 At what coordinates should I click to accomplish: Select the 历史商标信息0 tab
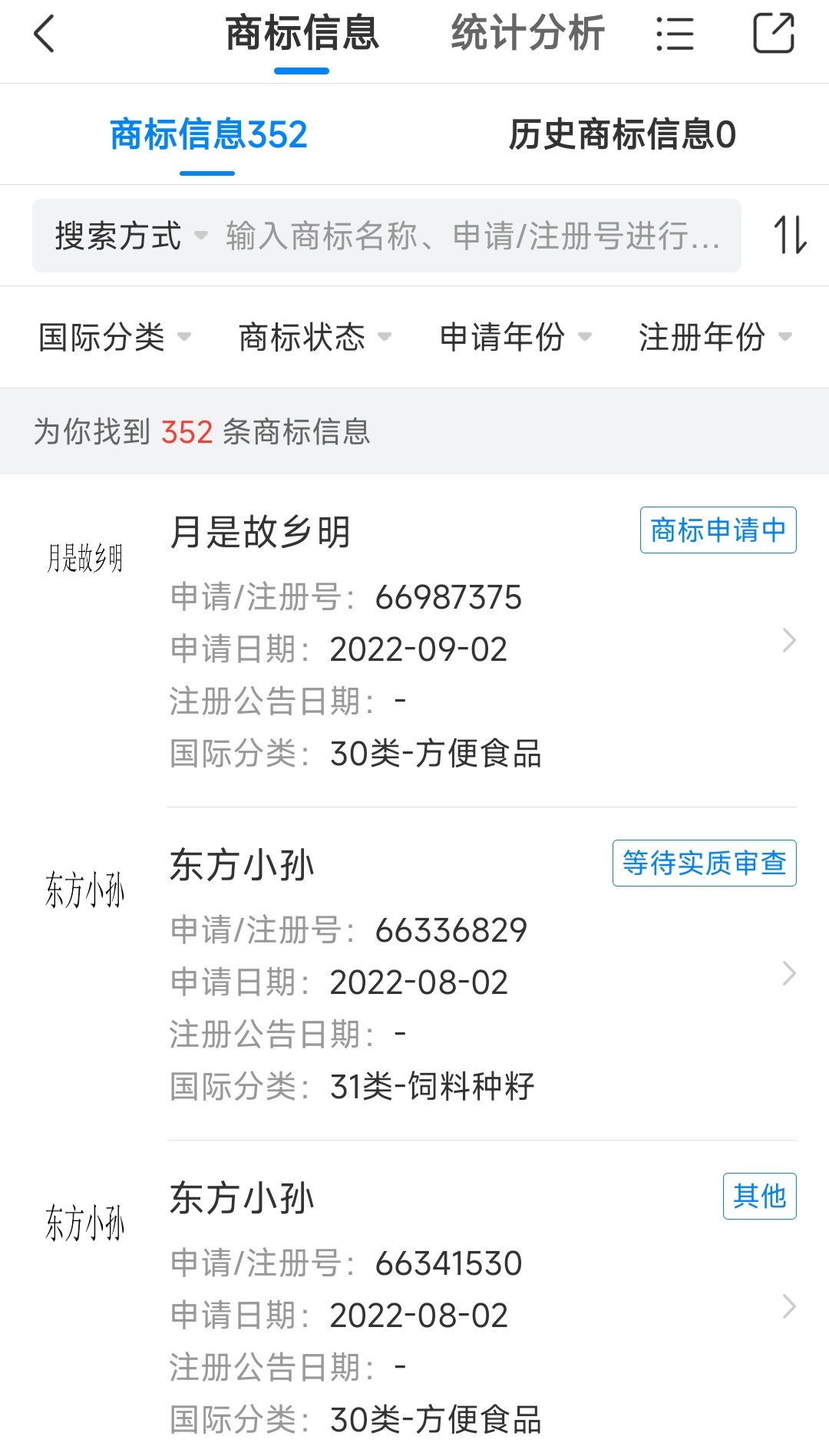(x=622, y=134)
